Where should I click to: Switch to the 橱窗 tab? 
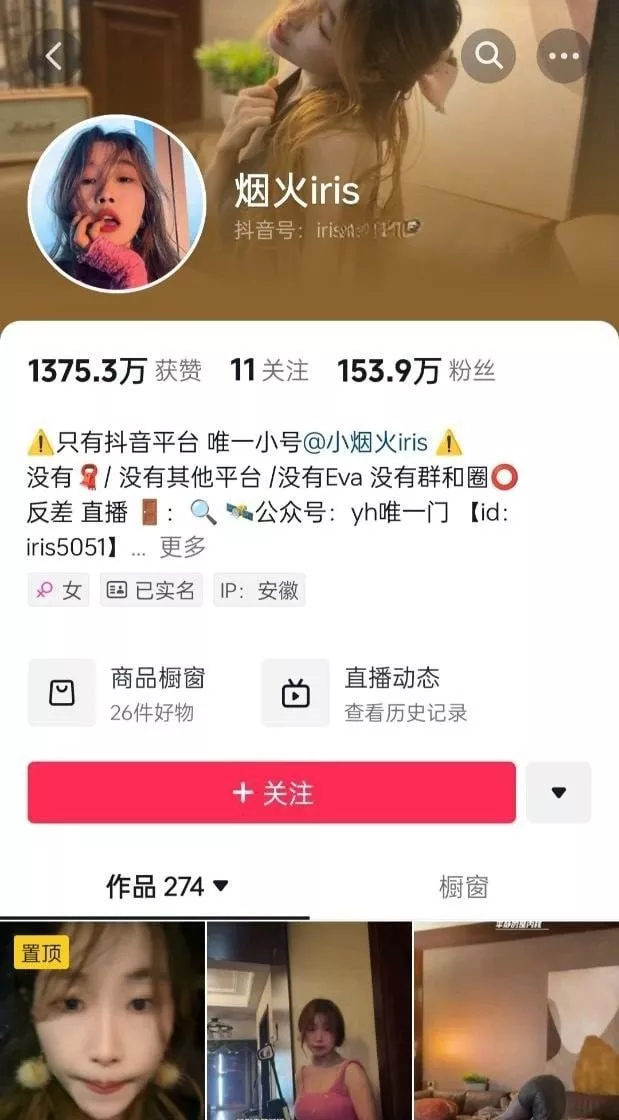463,887
